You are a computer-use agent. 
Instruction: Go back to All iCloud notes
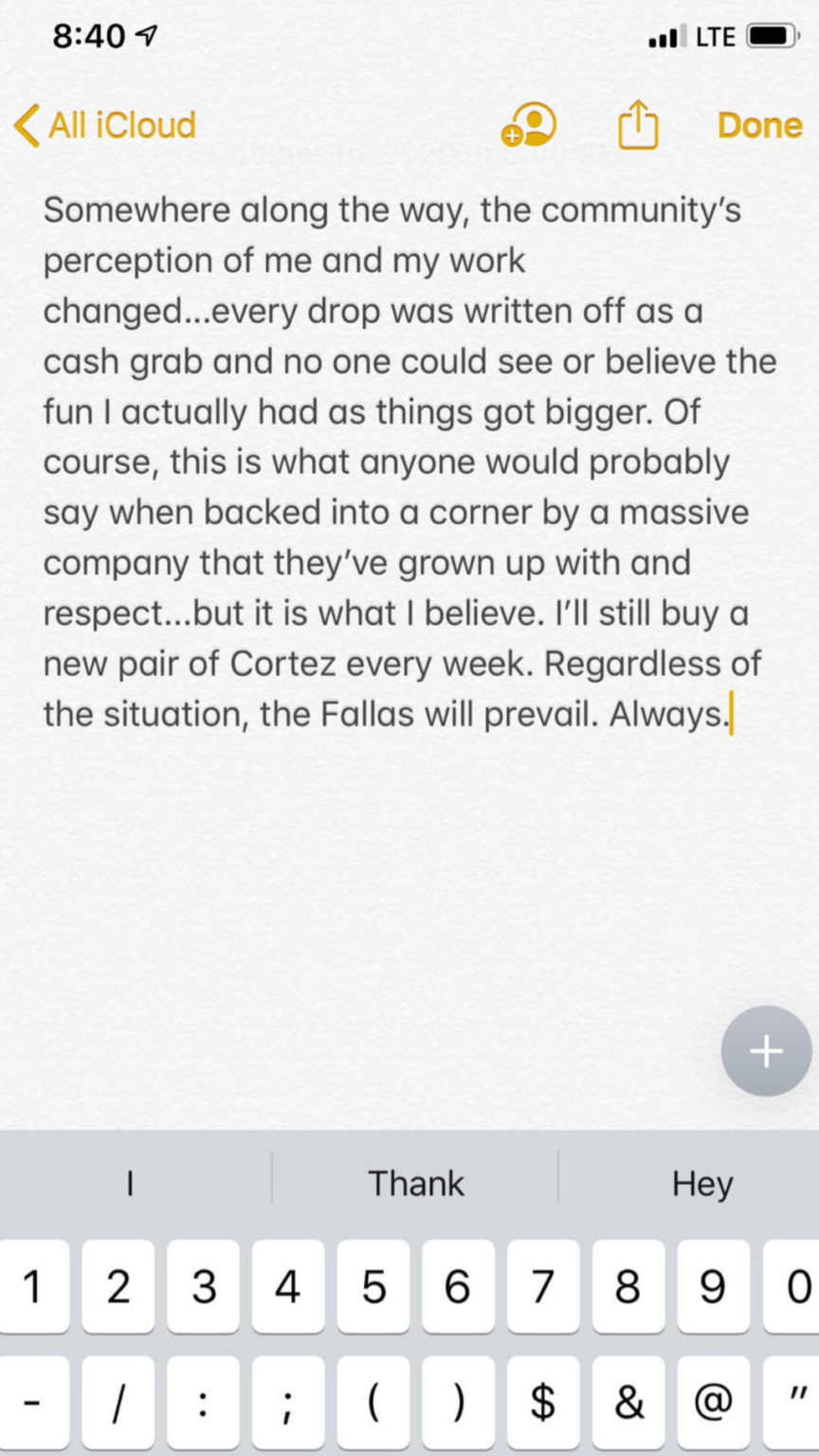(105, 125)
